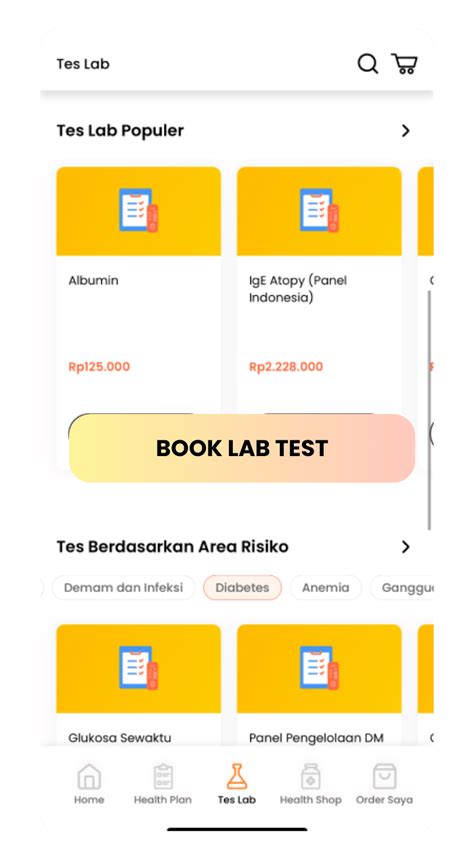Open the Panel Pengelolaan DM card
The height and width of the screenshot is (842, 474).
319,685
